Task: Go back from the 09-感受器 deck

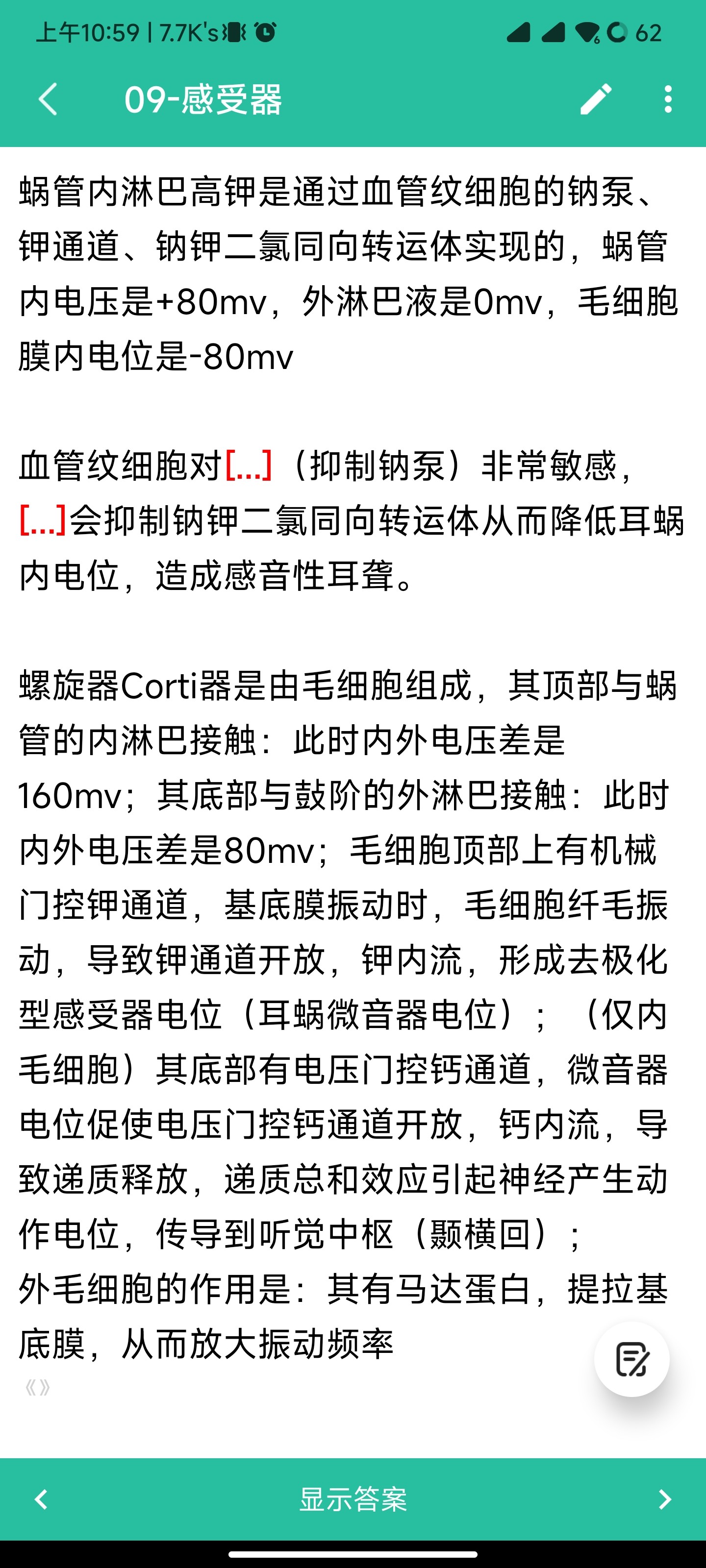Action: click(x=48, y=99)
